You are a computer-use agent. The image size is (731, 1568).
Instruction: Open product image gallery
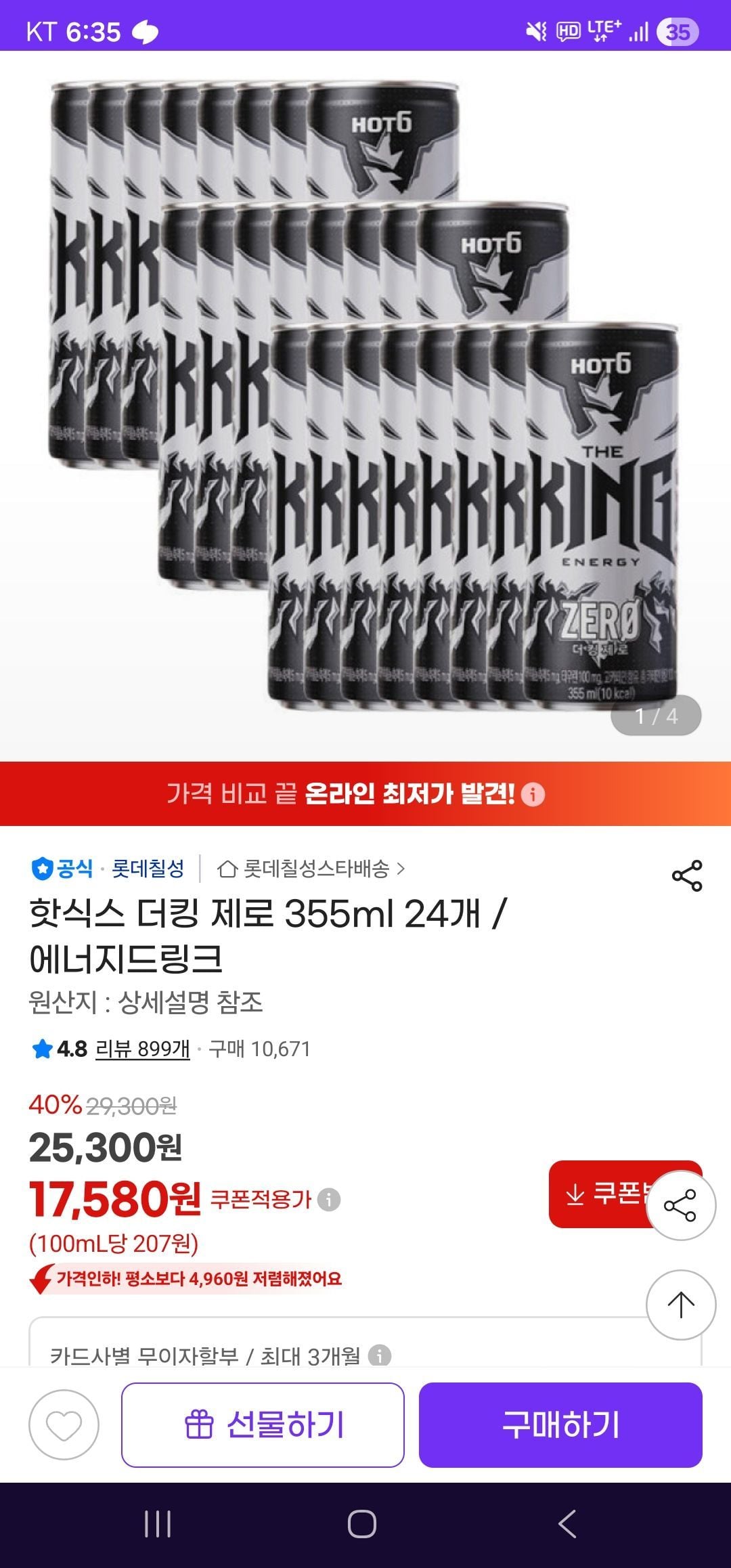(x=365, y=399)
